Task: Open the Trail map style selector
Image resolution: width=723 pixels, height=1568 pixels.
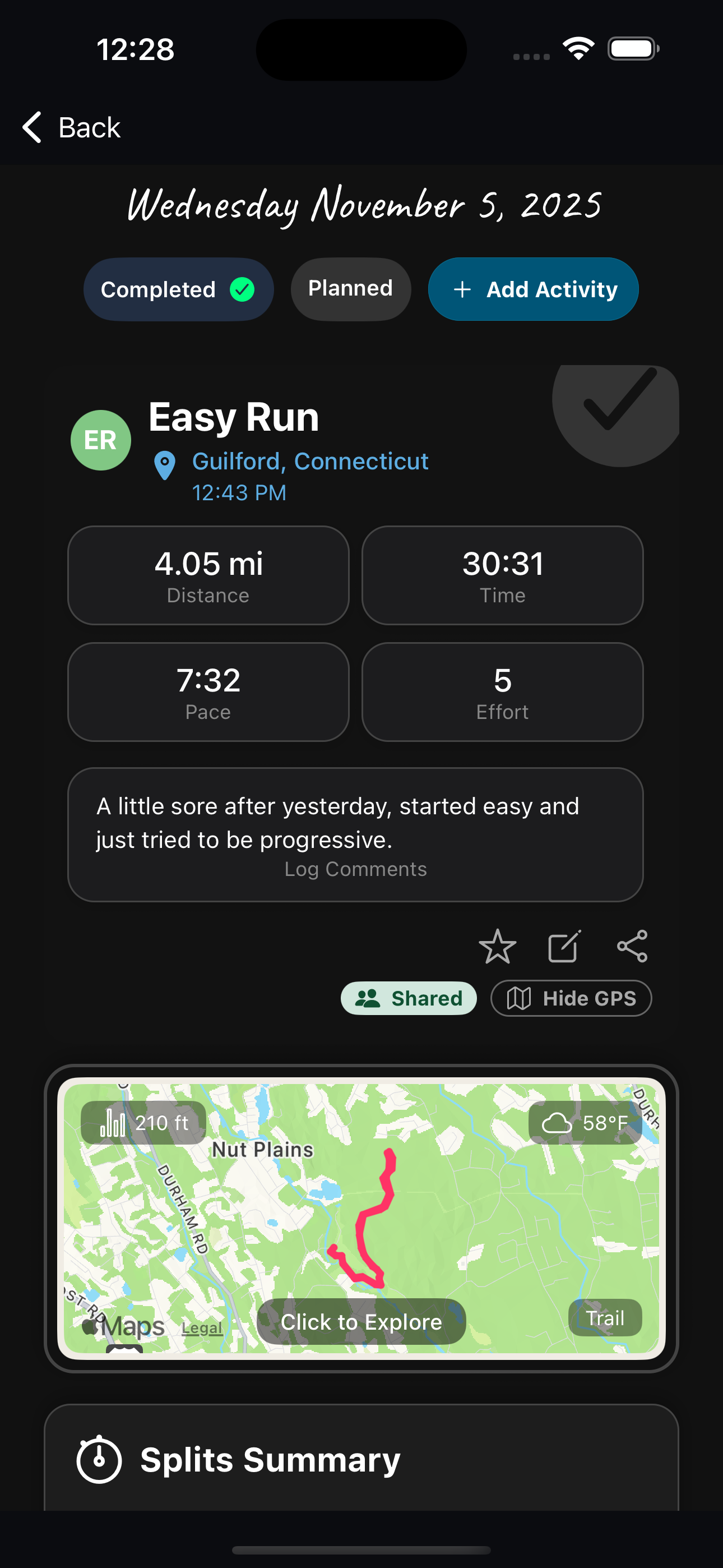Action: coord(605,1318)
